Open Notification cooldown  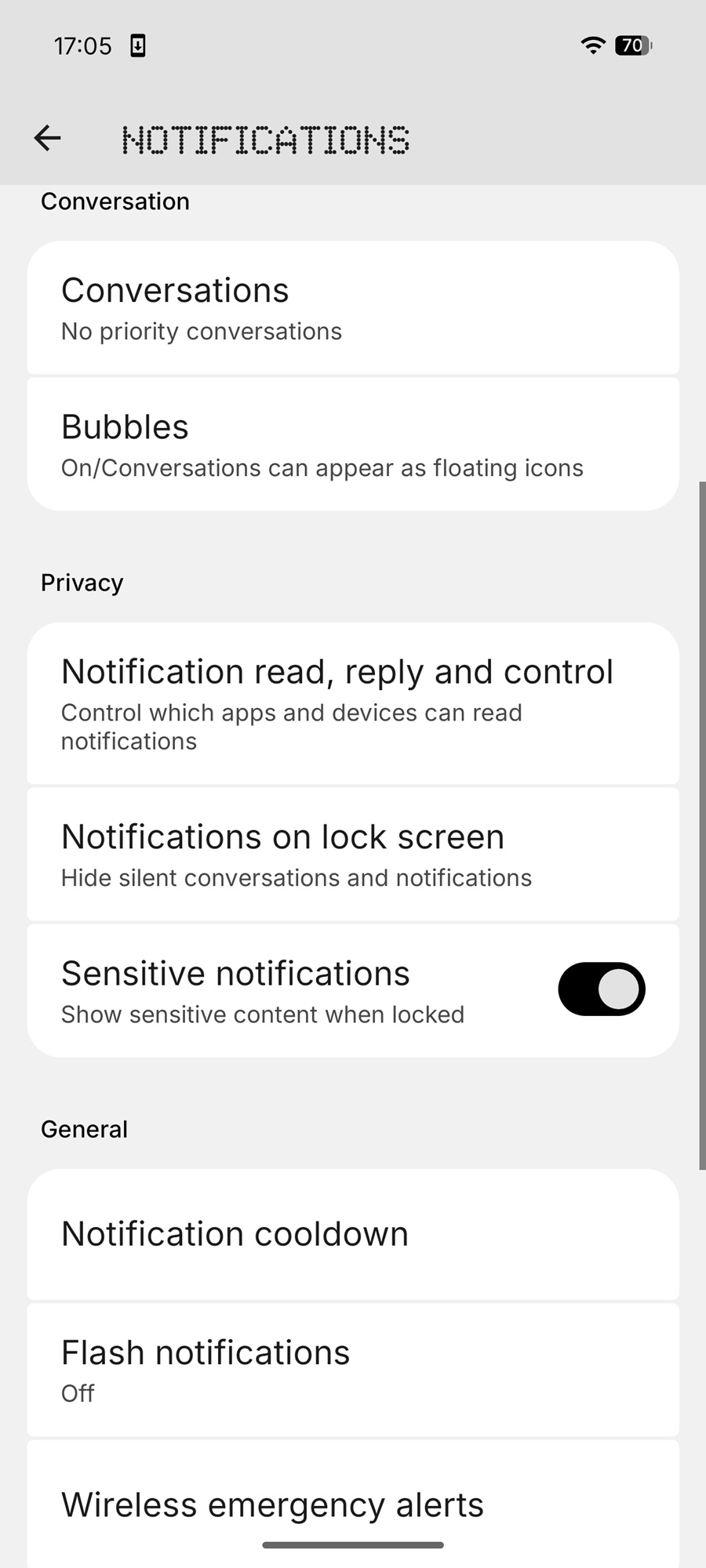coord(353,1234)
